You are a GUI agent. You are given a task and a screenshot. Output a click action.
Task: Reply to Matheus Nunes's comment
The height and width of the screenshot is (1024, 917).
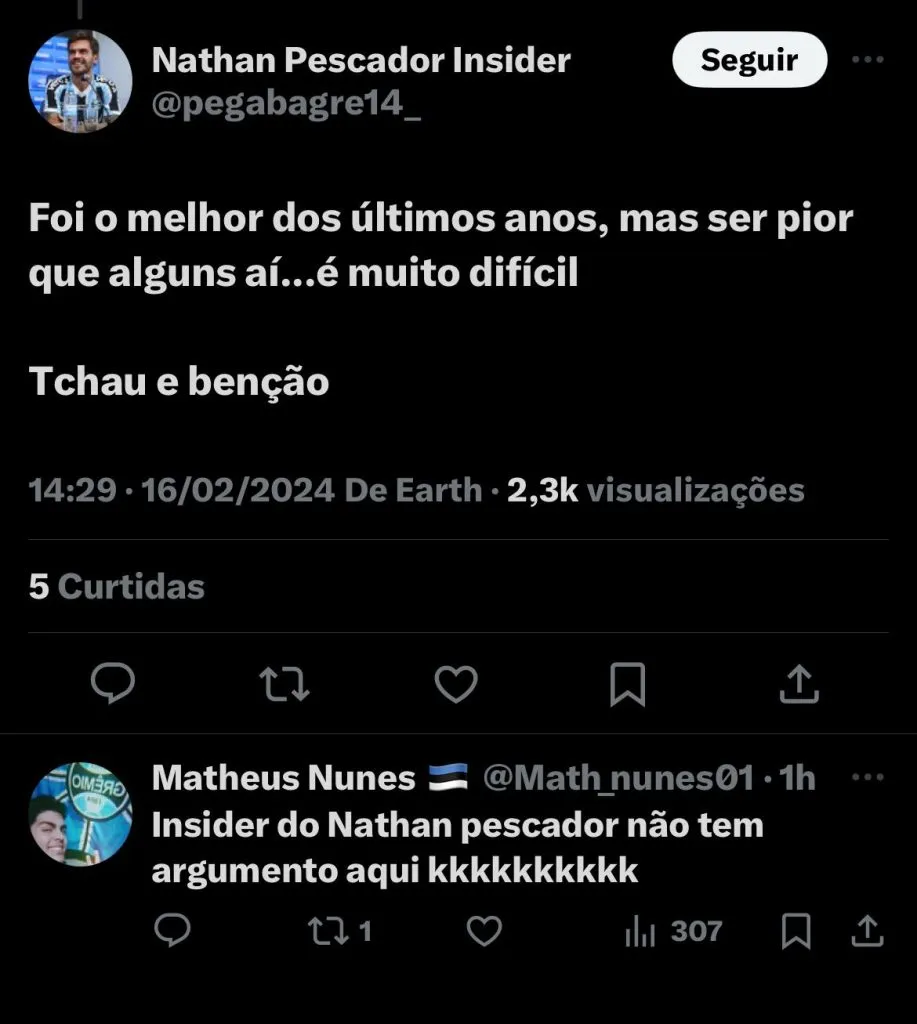(x=173, y=932)
